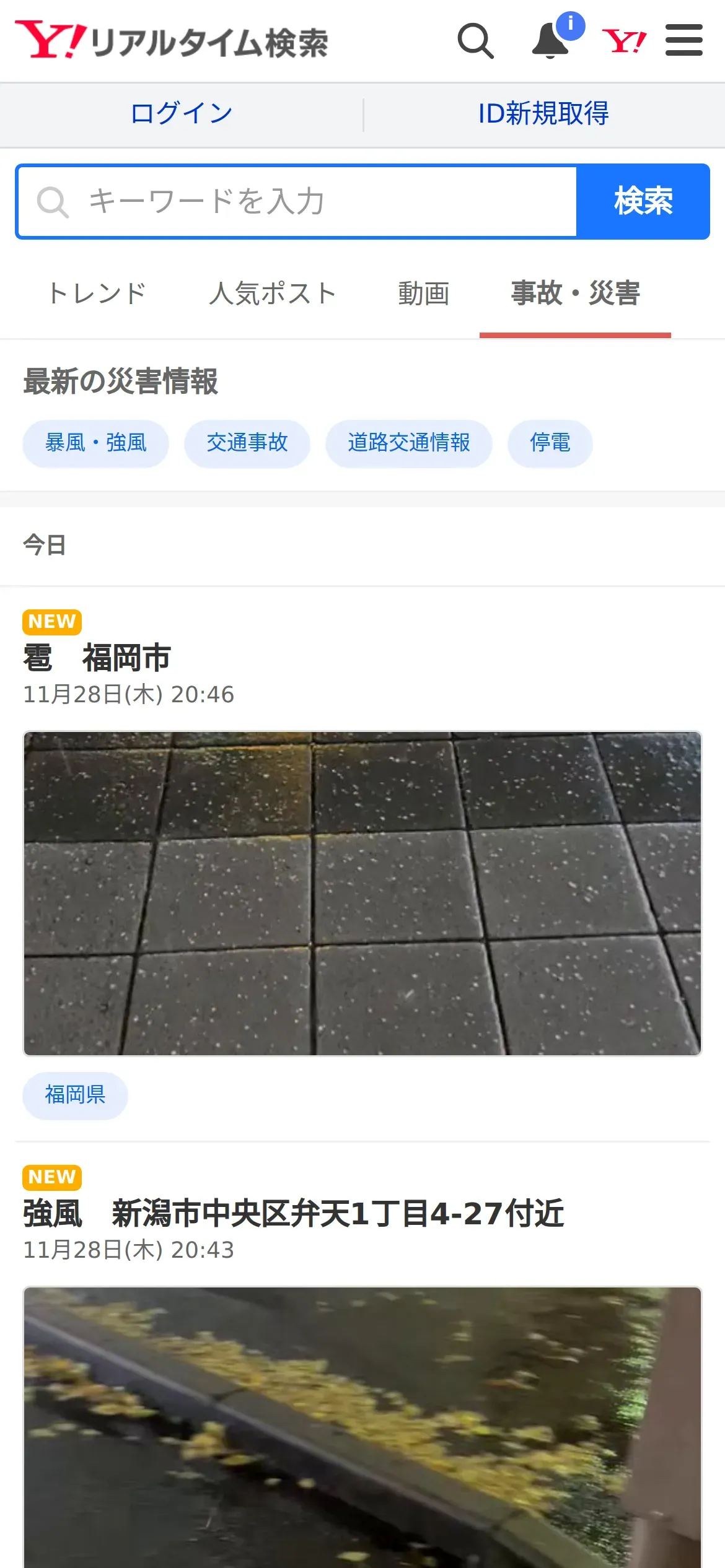Select the 事故・災害 tab

click(575, 293)
